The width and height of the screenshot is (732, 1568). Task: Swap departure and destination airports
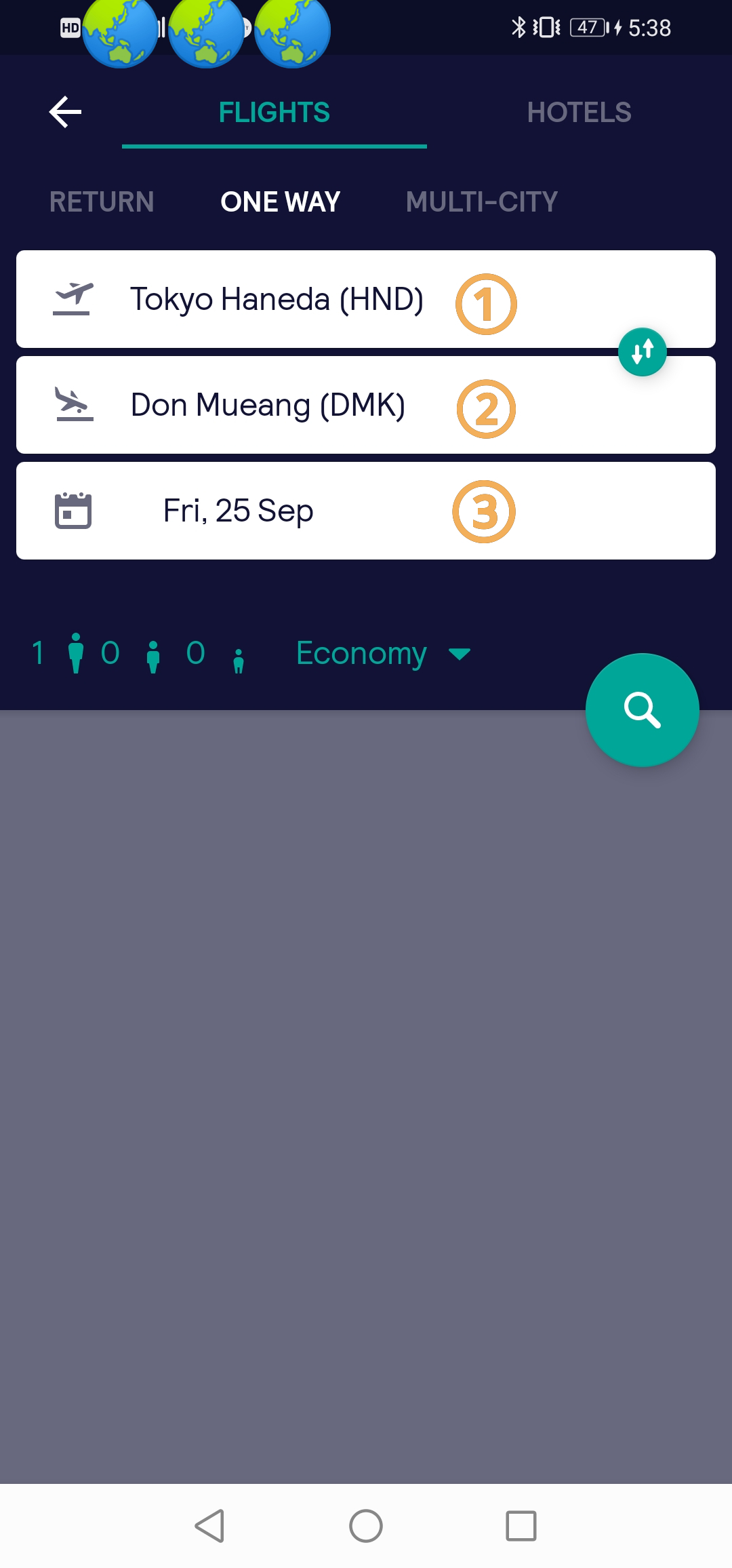(x=642, y=352)
